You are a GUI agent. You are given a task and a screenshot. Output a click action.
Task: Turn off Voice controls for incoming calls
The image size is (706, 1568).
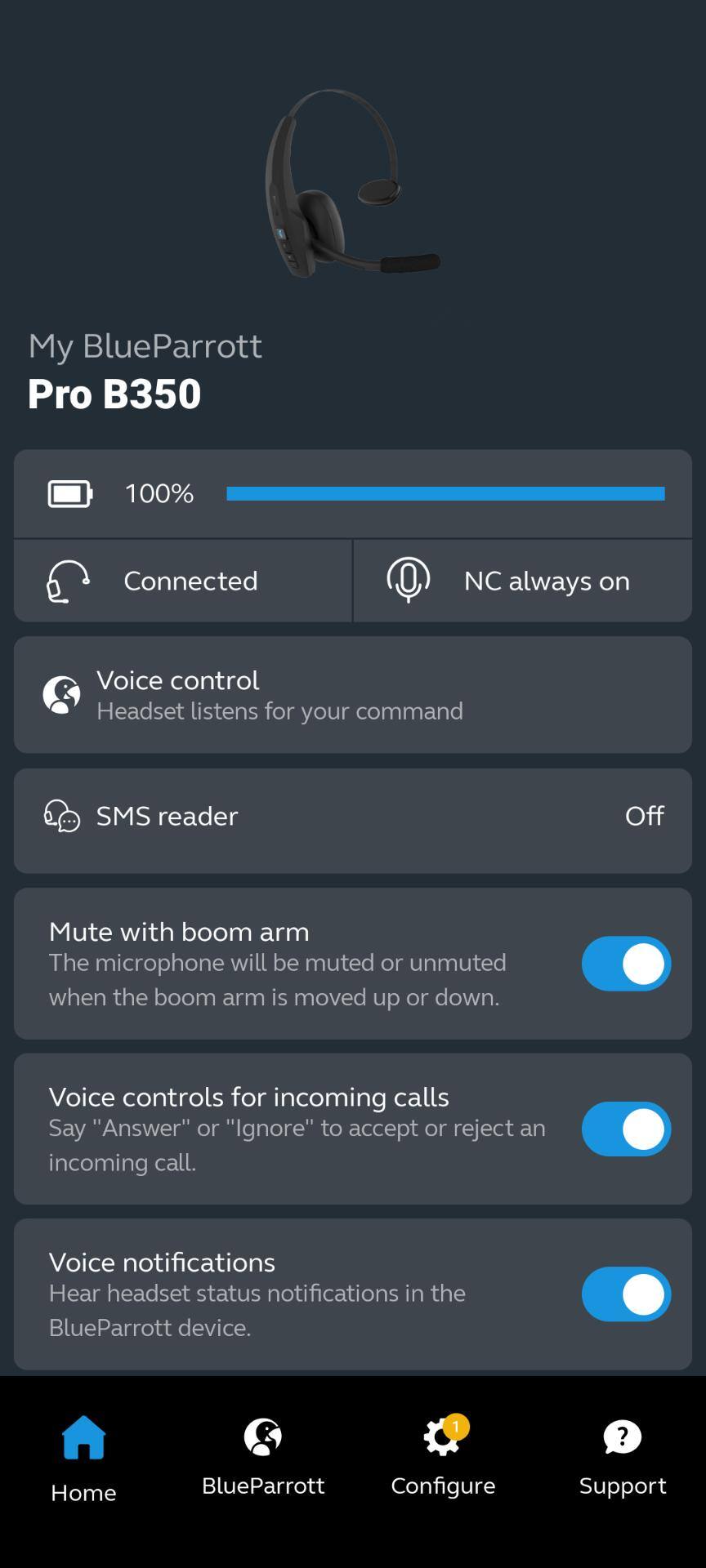(x=626, y=1129)
